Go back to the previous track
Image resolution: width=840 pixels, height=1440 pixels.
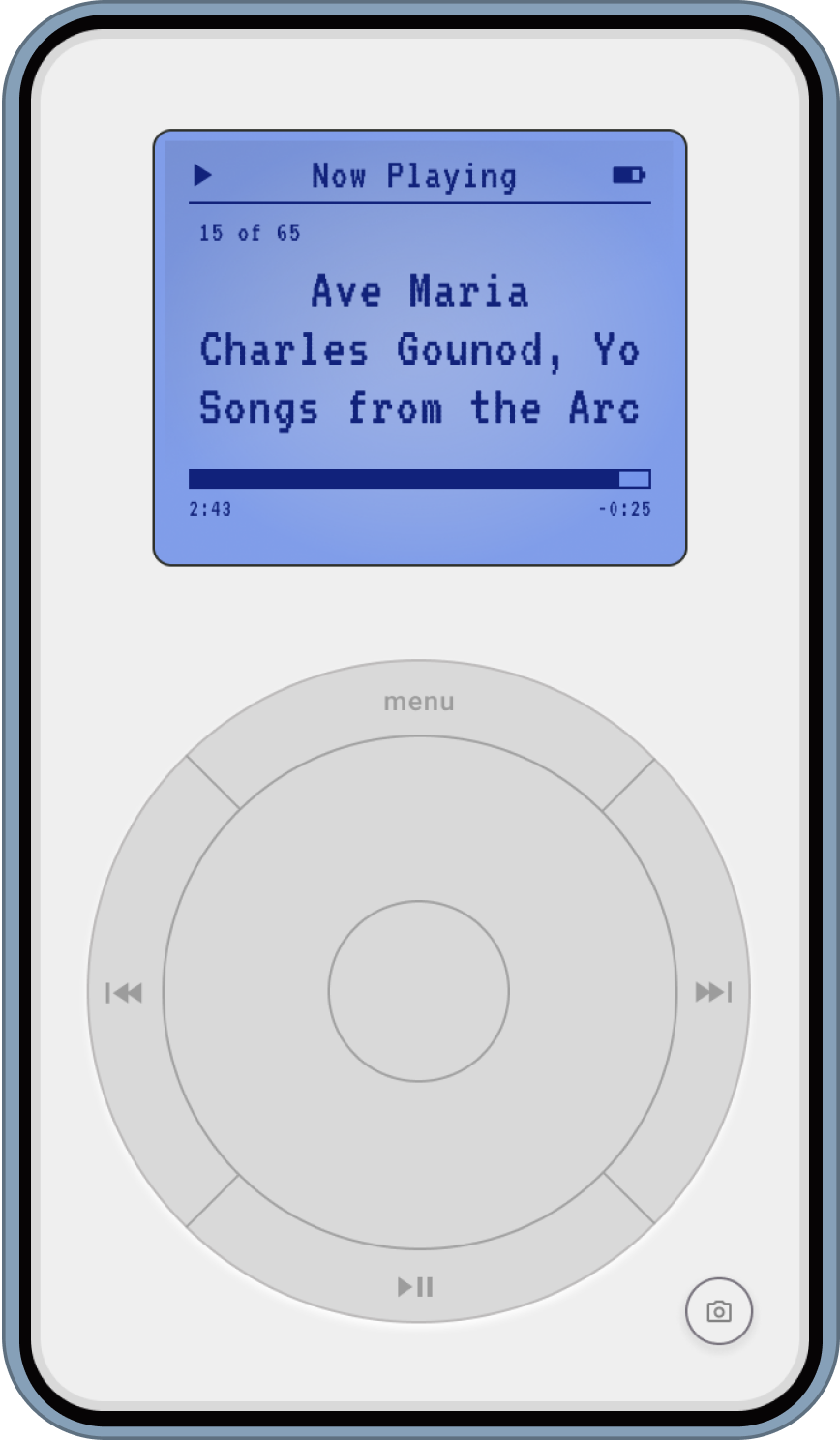point(124,992)
